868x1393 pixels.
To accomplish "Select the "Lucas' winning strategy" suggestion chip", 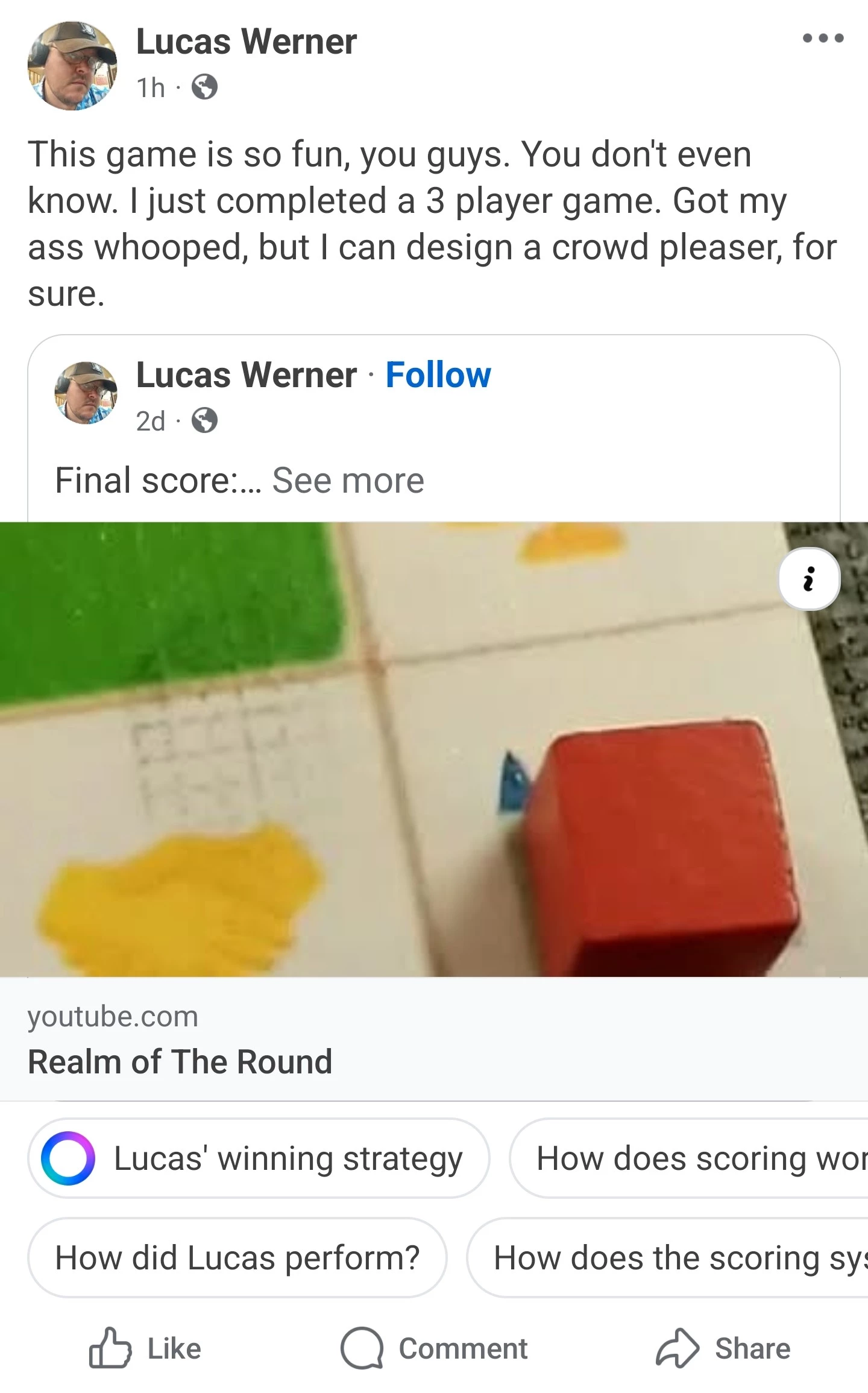I will point(258,1158).
